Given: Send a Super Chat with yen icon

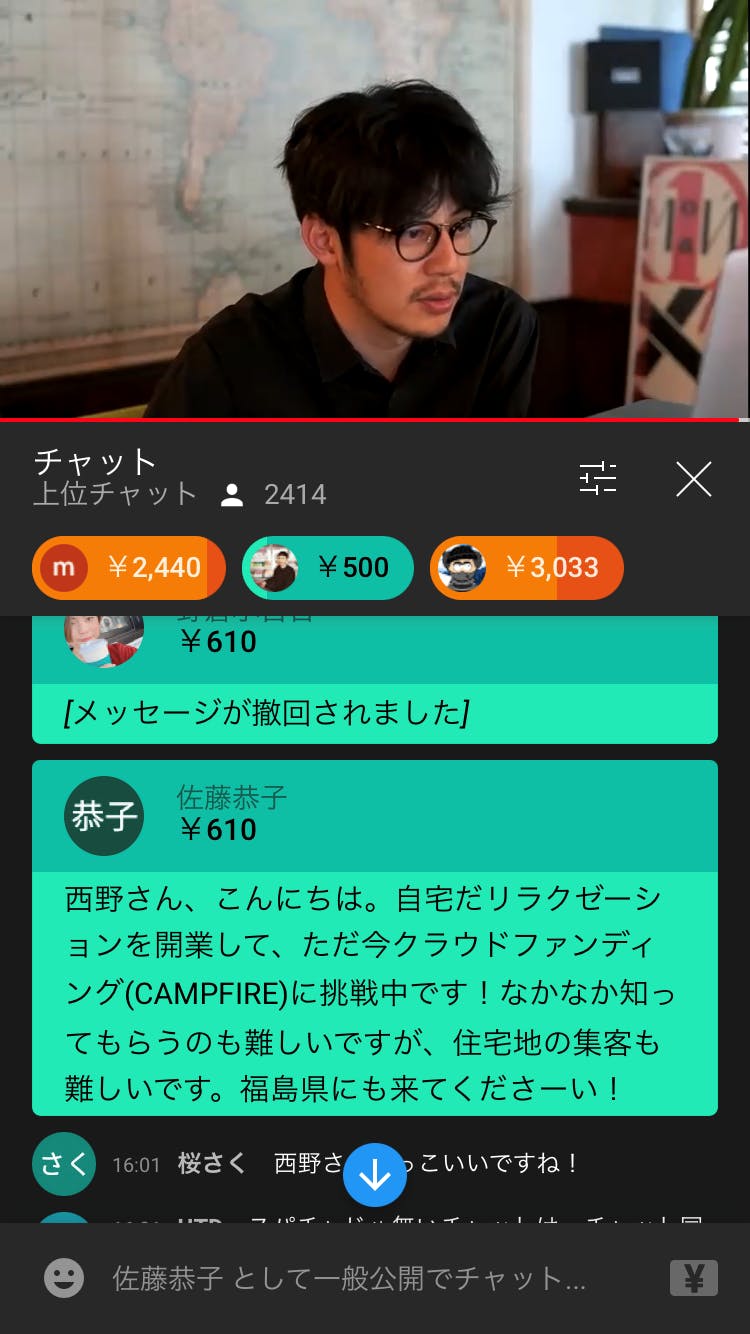Looking at the screenshot, I should tap(693, 1278).
